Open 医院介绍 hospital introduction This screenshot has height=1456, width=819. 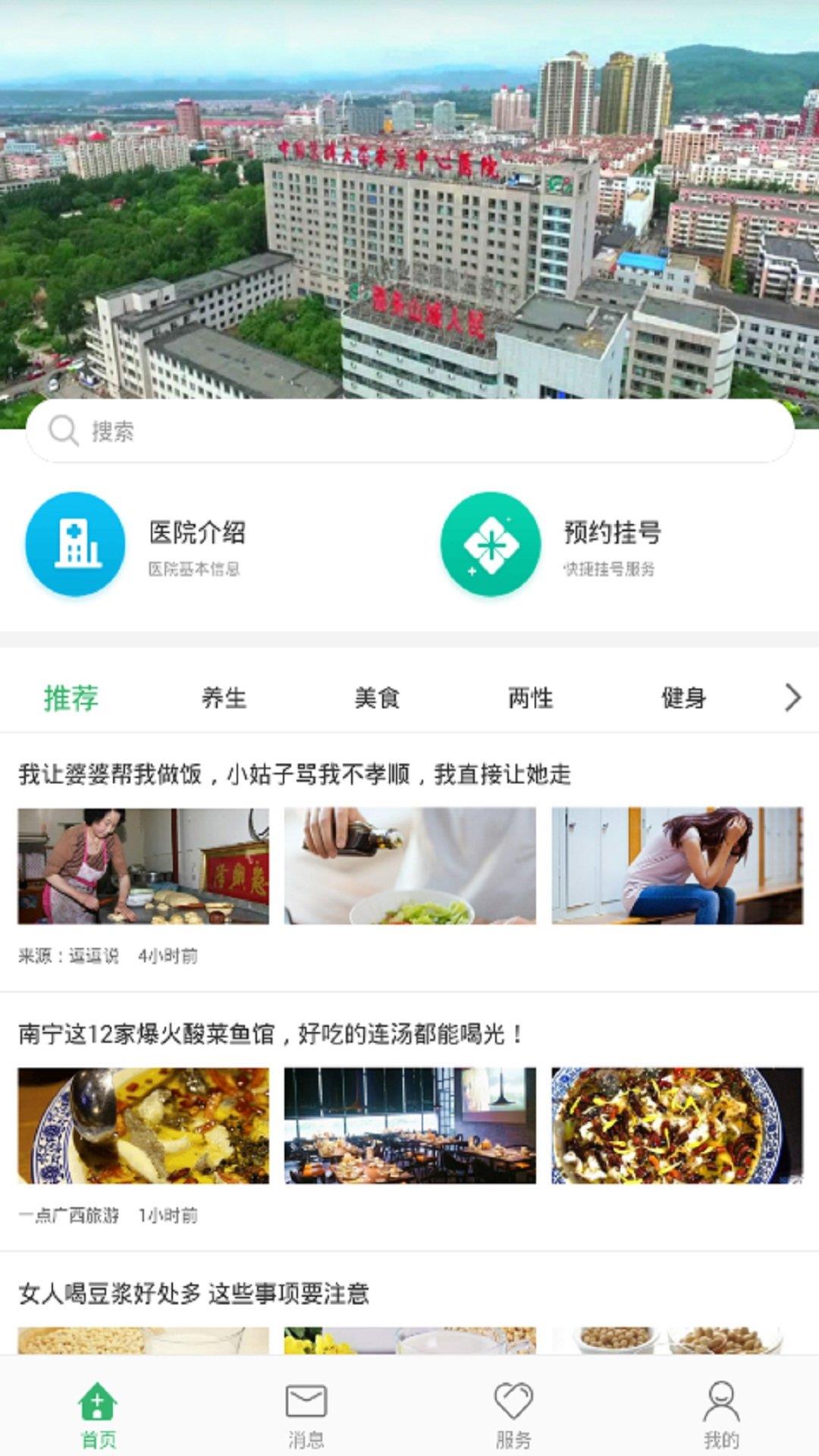(x=136, y=544)
